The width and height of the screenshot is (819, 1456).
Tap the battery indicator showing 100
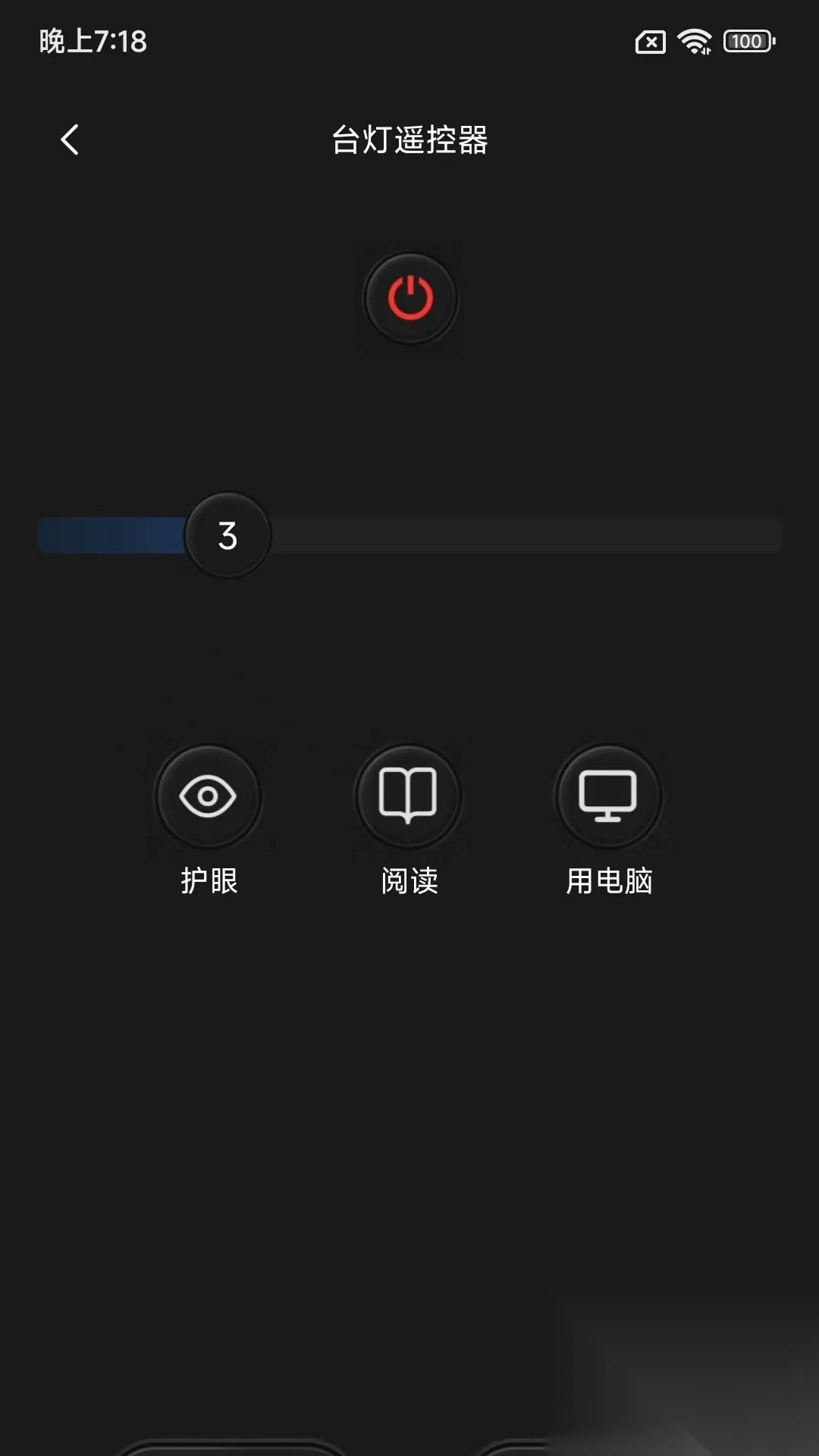coord(748,42)
